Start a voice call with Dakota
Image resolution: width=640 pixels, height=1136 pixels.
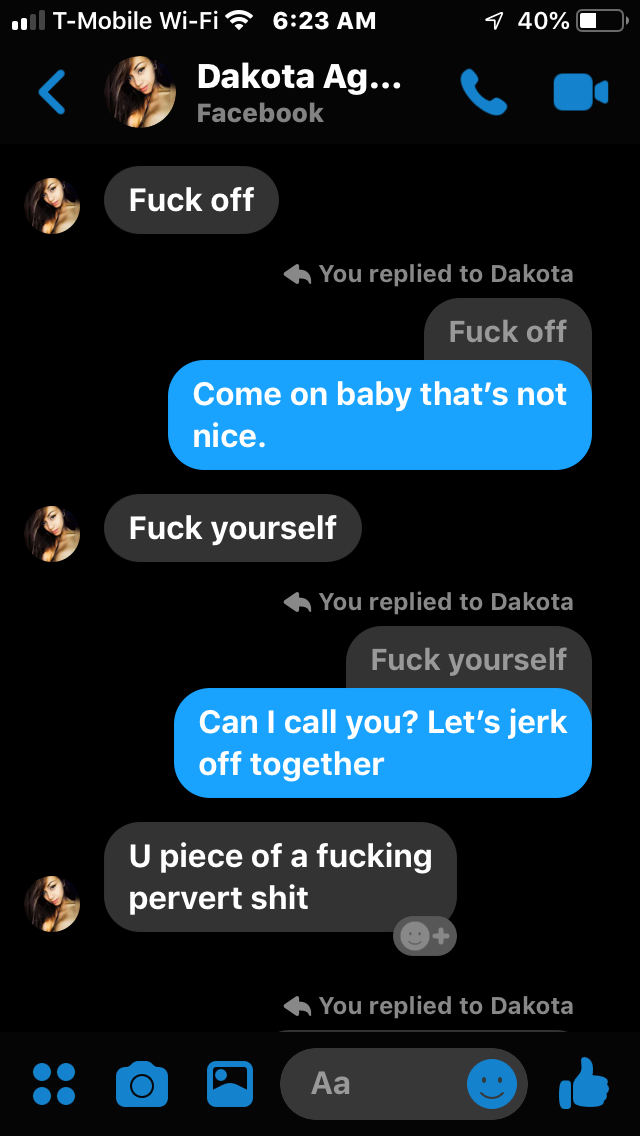coord(484,93)
